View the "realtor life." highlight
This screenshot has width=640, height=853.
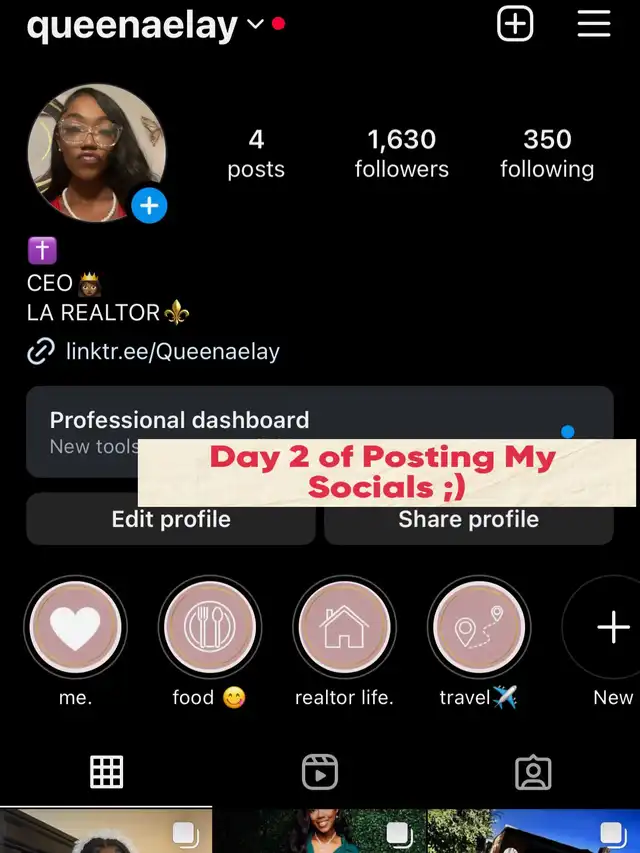(344, 628)
